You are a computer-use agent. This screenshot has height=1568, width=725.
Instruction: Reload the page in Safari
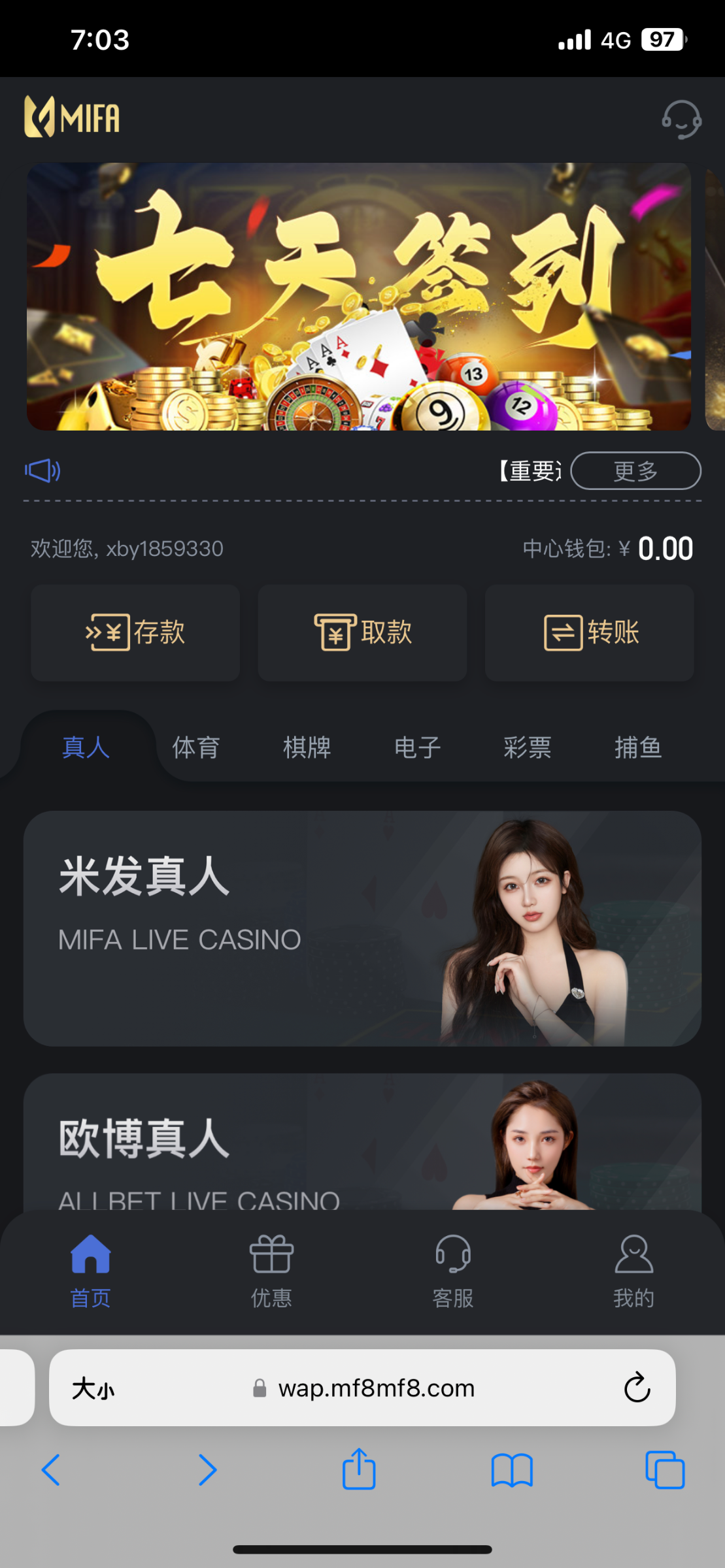pyautogui.click(x=637, y=1388)
